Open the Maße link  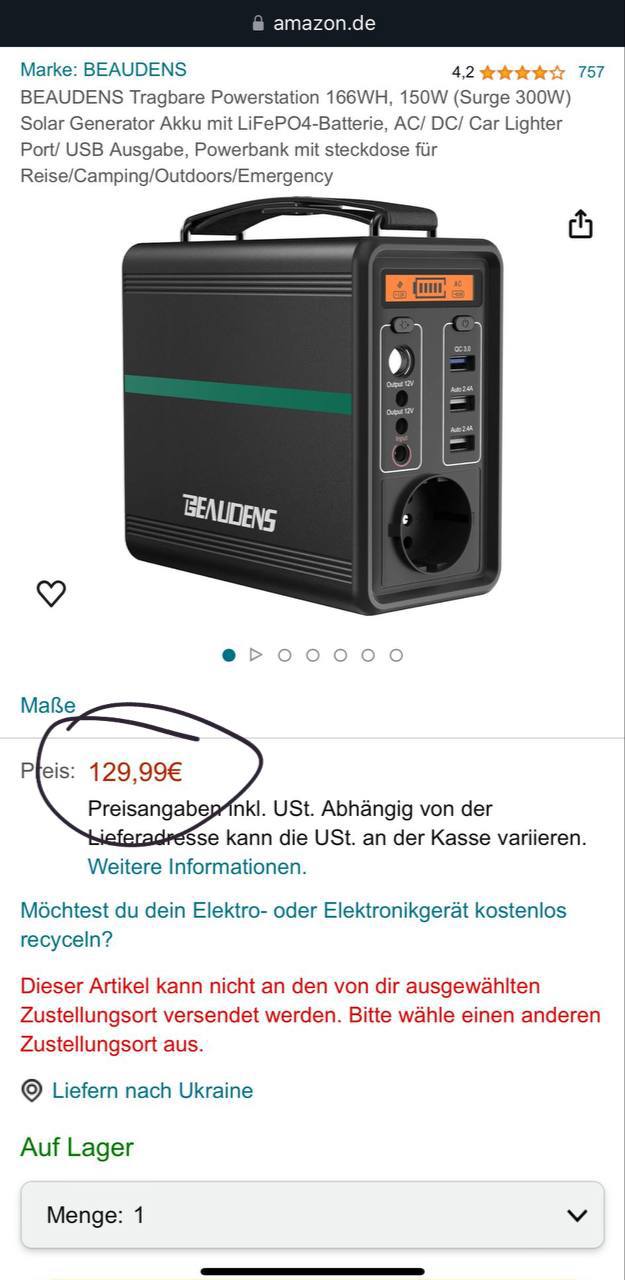[48, 705]
